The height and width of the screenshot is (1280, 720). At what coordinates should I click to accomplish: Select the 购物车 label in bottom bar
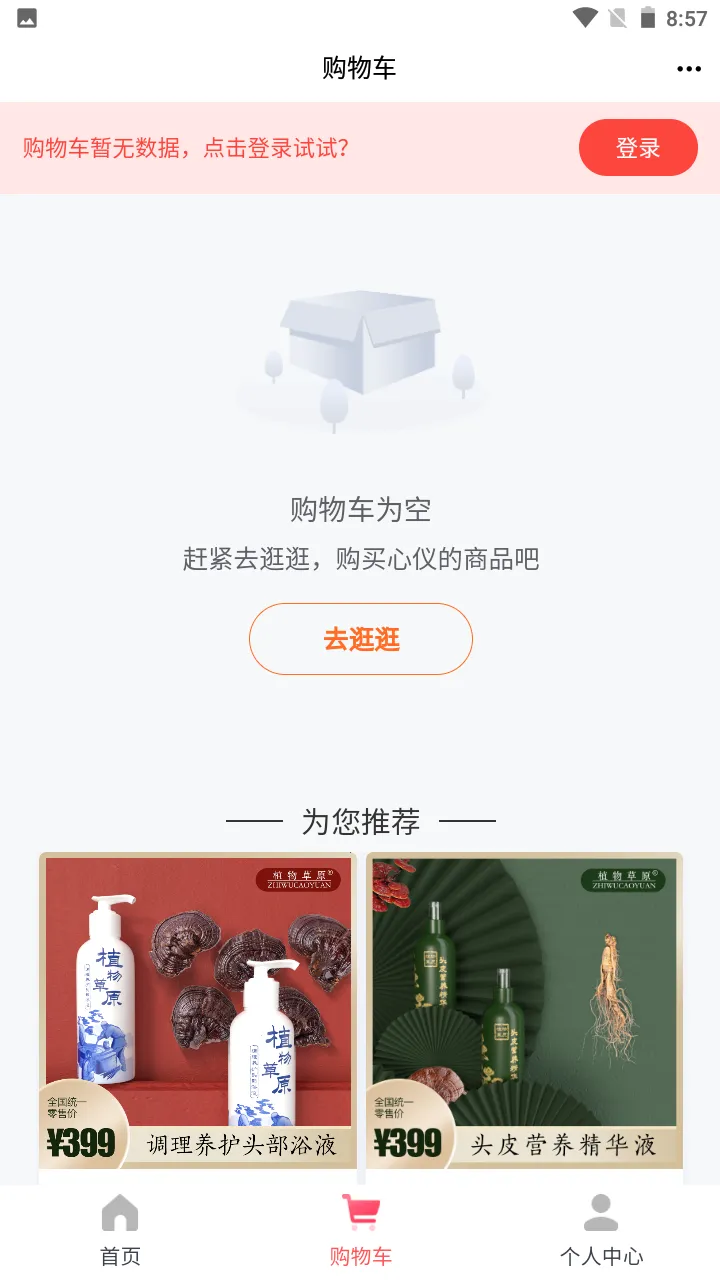[x=360, y=1255]
